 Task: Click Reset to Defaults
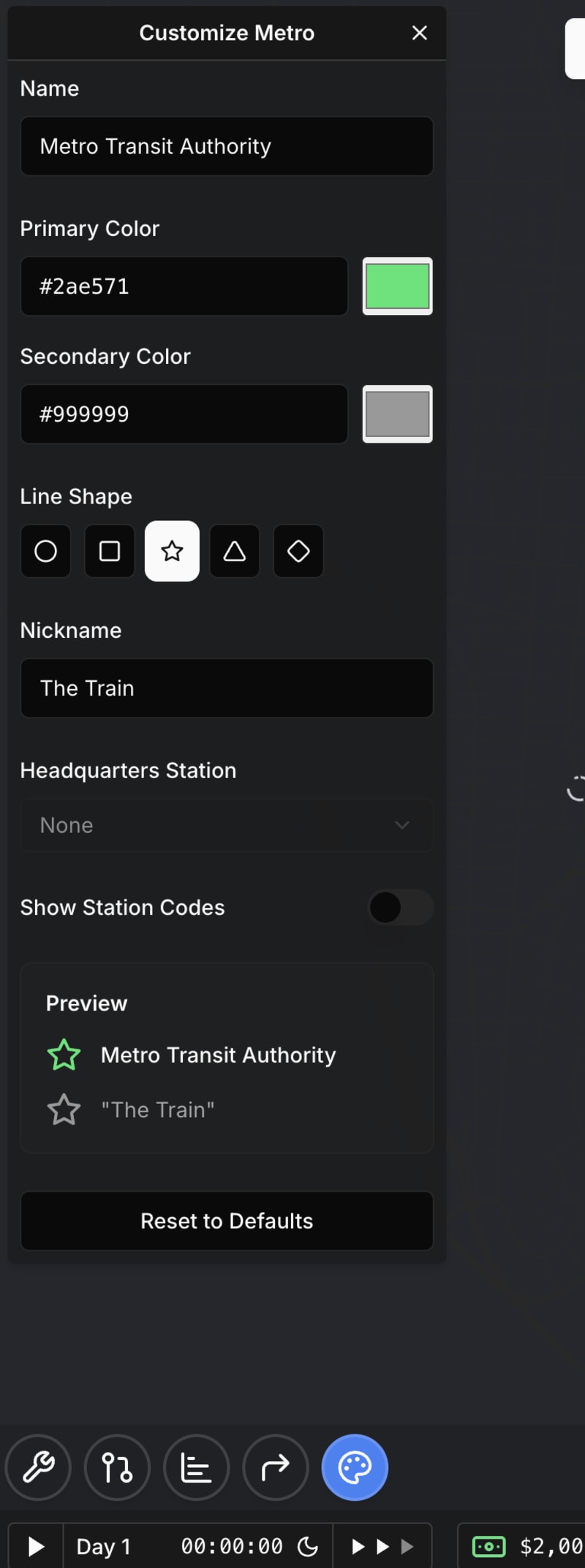pyautogui.click(x=227, y=1221)
